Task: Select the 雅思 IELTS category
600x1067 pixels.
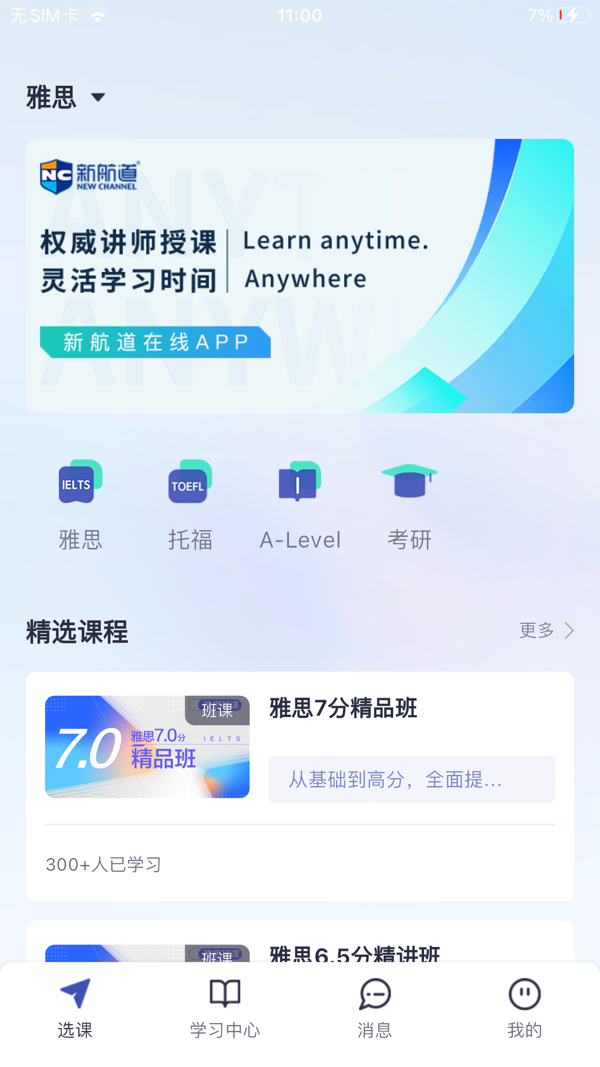Action: [80, 505]
